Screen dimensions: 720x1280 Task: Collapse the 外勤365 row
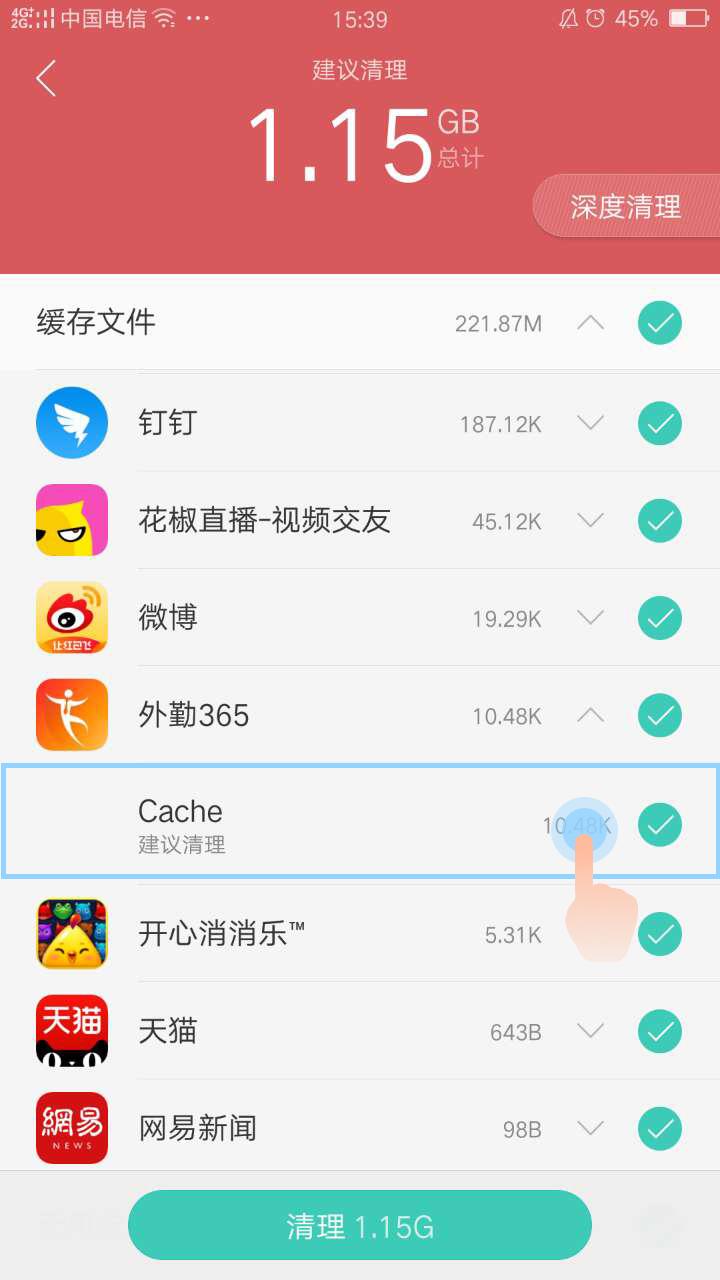coord(591,715)
